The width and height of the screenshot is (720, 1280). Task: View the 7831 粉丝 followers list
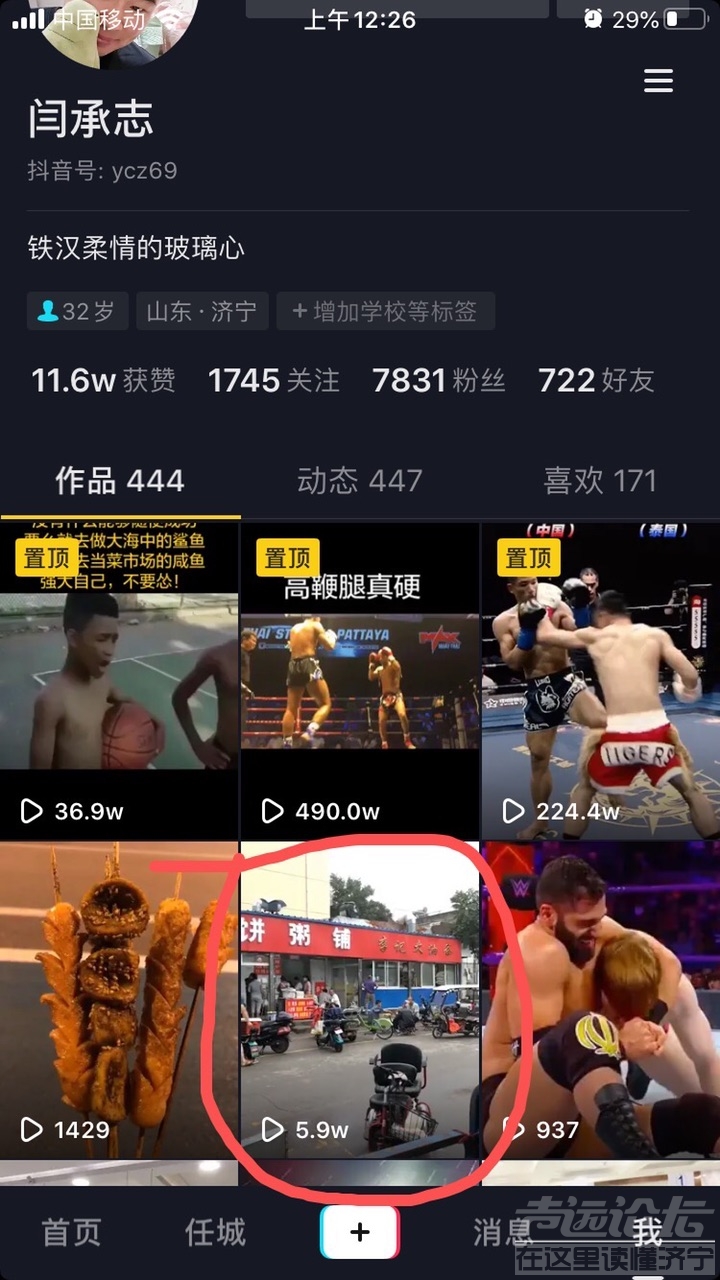(x=438, y=380)
